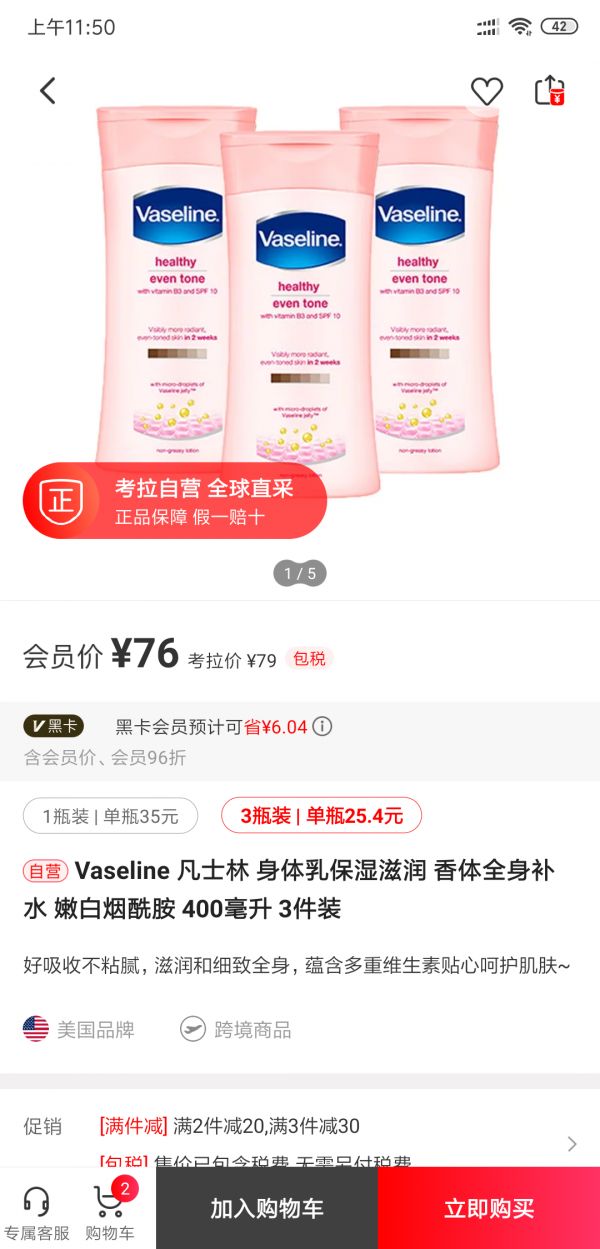Go back using the top-left arrow
Viewport: 600px width, 1249px height.
click(47, 91)
